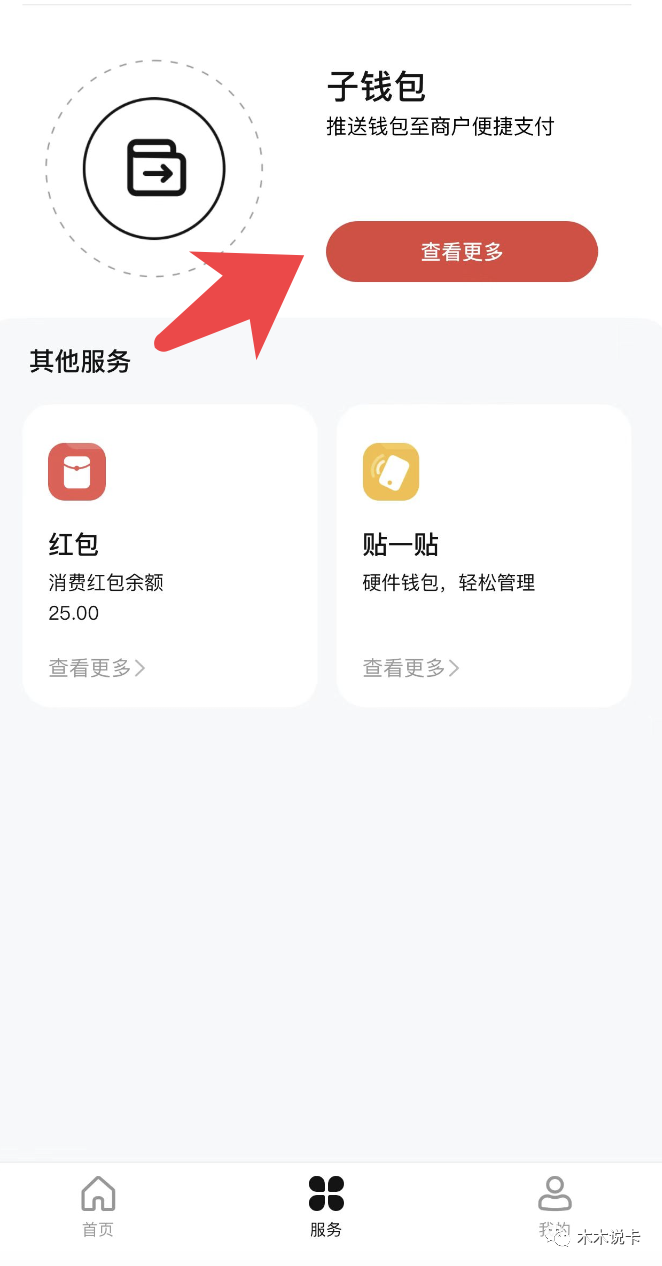
Task: Switch to the 首页 tab
Action: [98, 1207]
